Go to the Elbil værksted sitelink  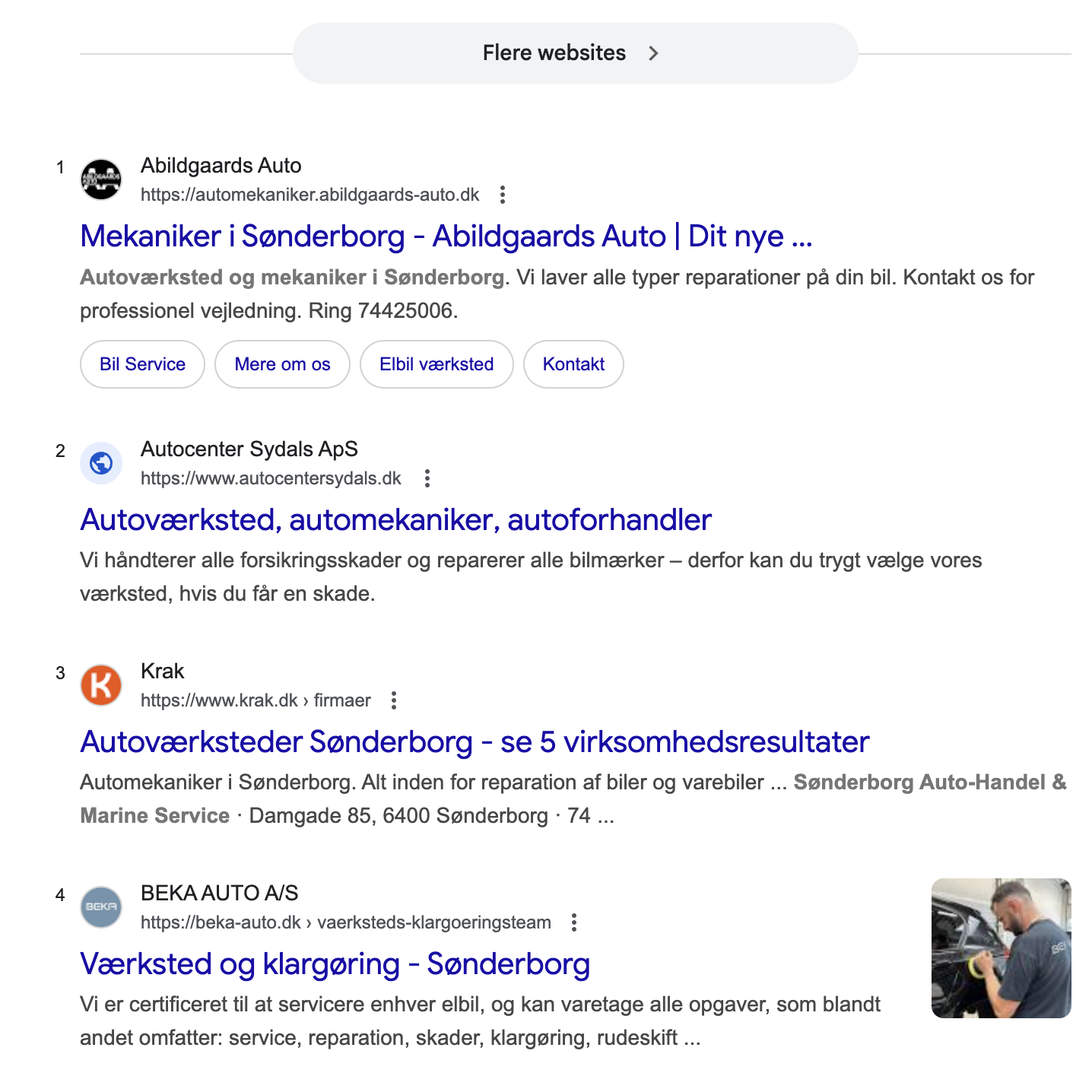point(436,364)
